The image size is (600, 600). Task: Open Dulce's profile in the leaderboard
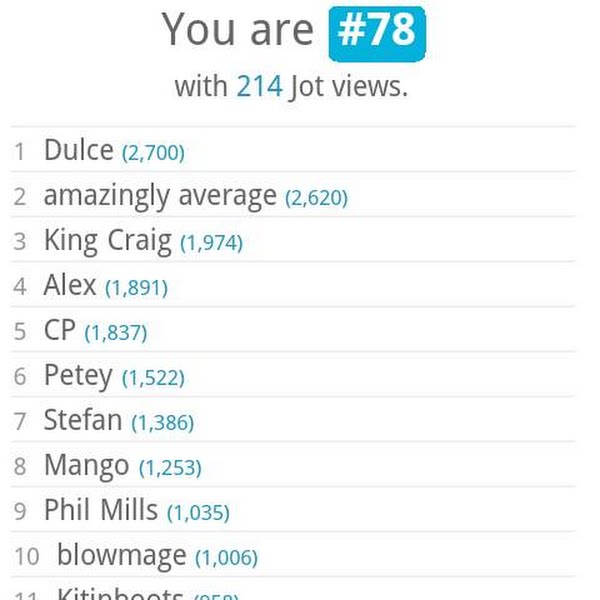tap(79, 151)
